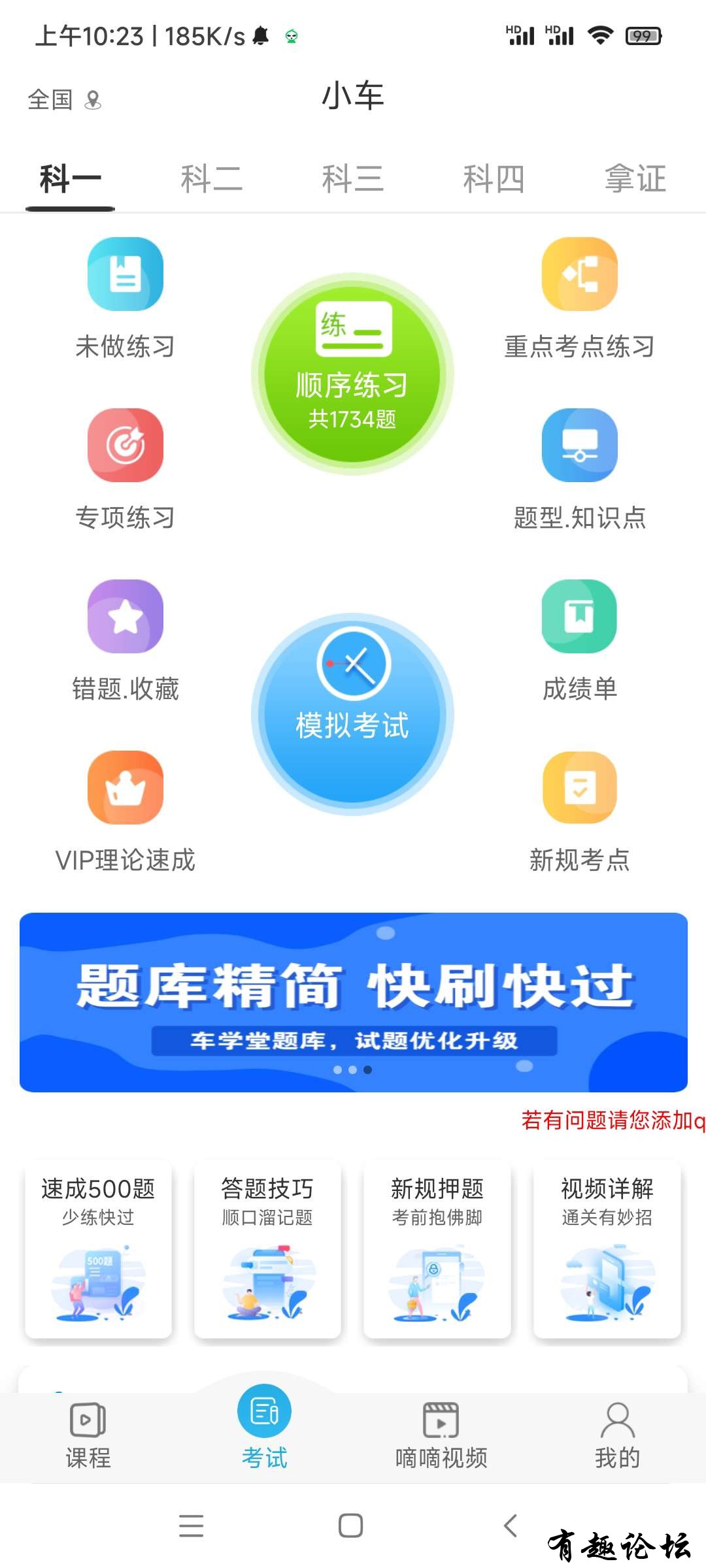Open VIP理论速成
The width and height of the screenshot is (706, 1568).
[125, 811]
